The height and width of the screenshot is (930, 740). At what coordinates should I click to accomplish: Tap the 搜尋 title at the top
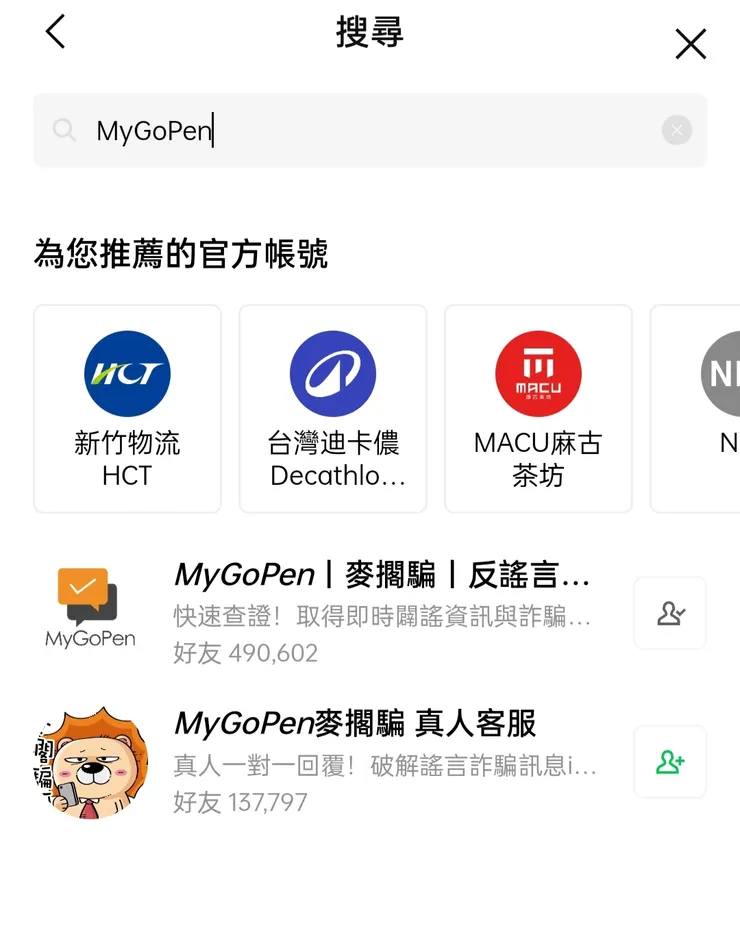tap(370, 33)
